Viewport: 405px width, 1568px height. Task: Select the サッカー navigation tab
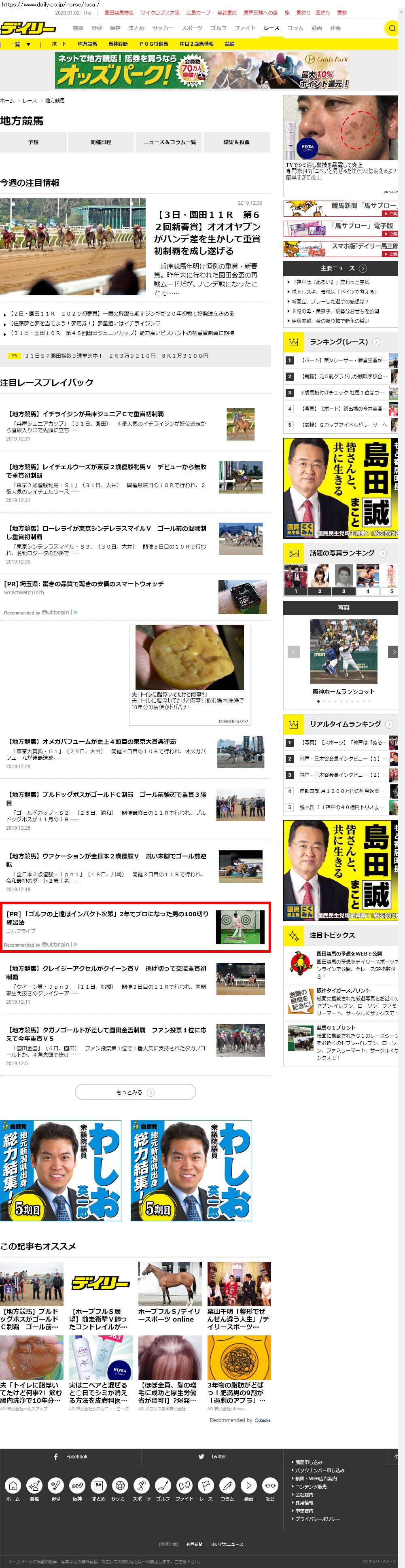(163, 28)
